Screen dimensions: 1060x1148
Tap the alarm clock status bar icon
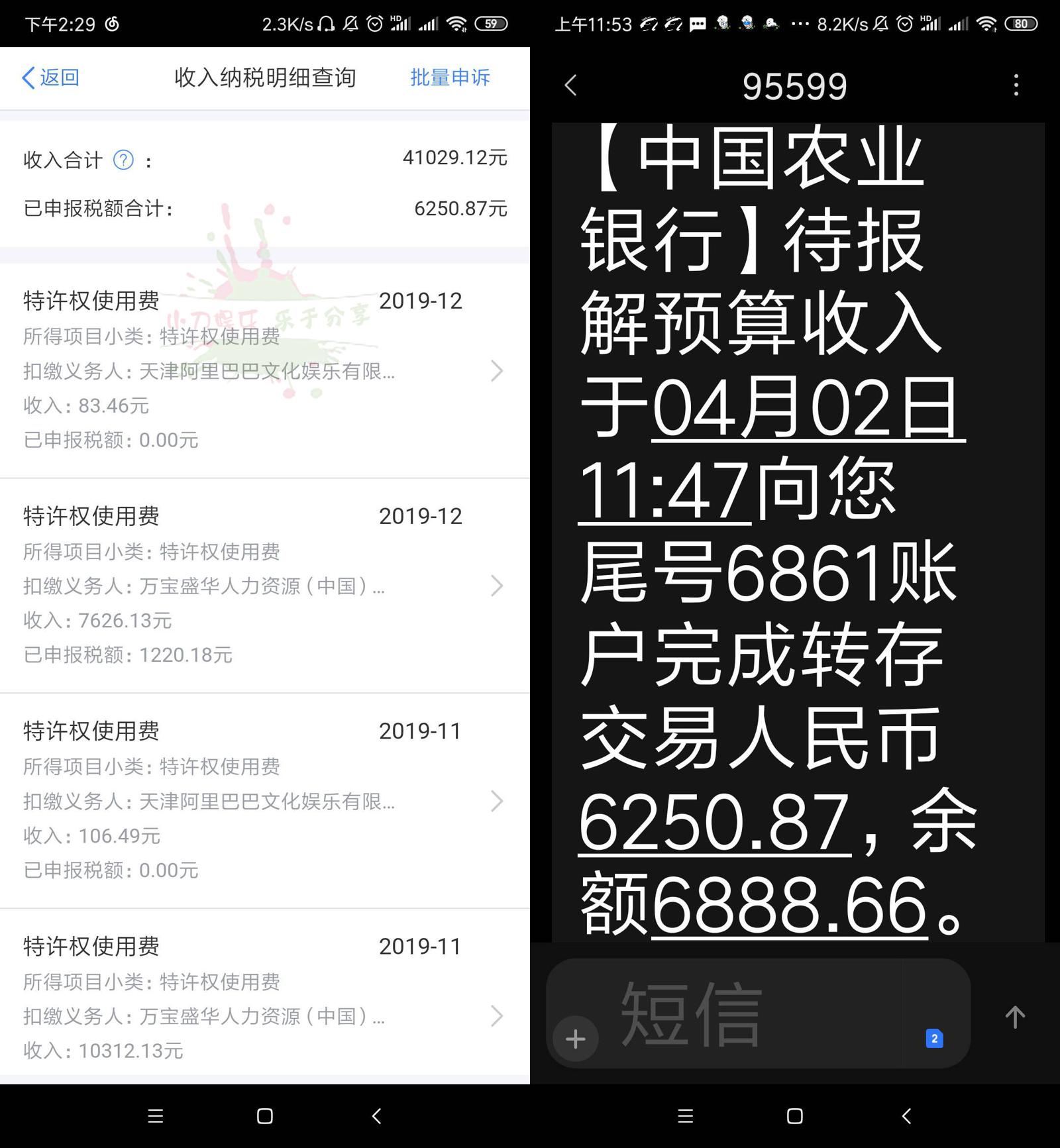coord(904,23)
